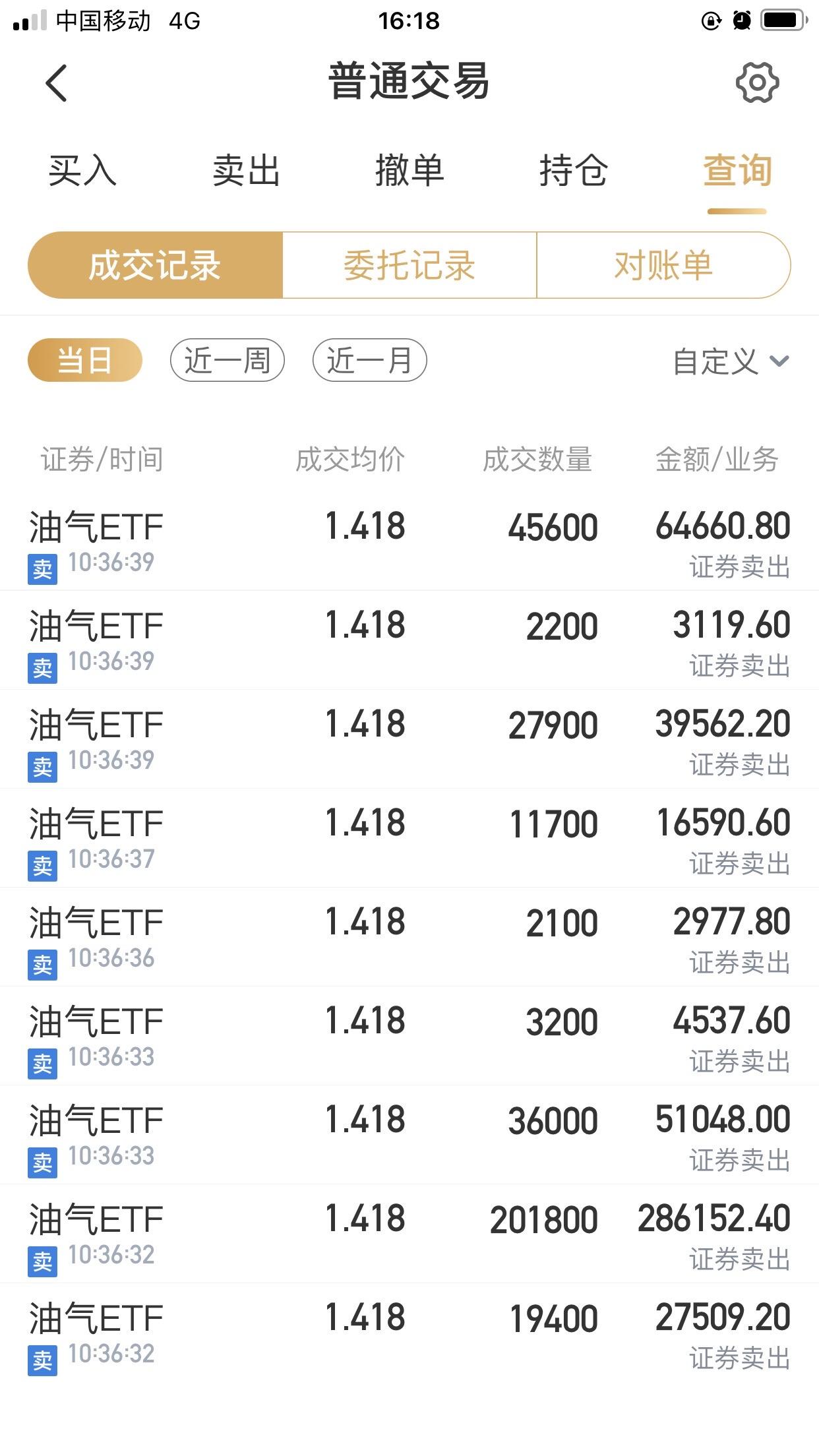This screenshot has width=819, height=1456.
Task: Open the 45600 quantity trade record
Action: (x=409, y=542)
